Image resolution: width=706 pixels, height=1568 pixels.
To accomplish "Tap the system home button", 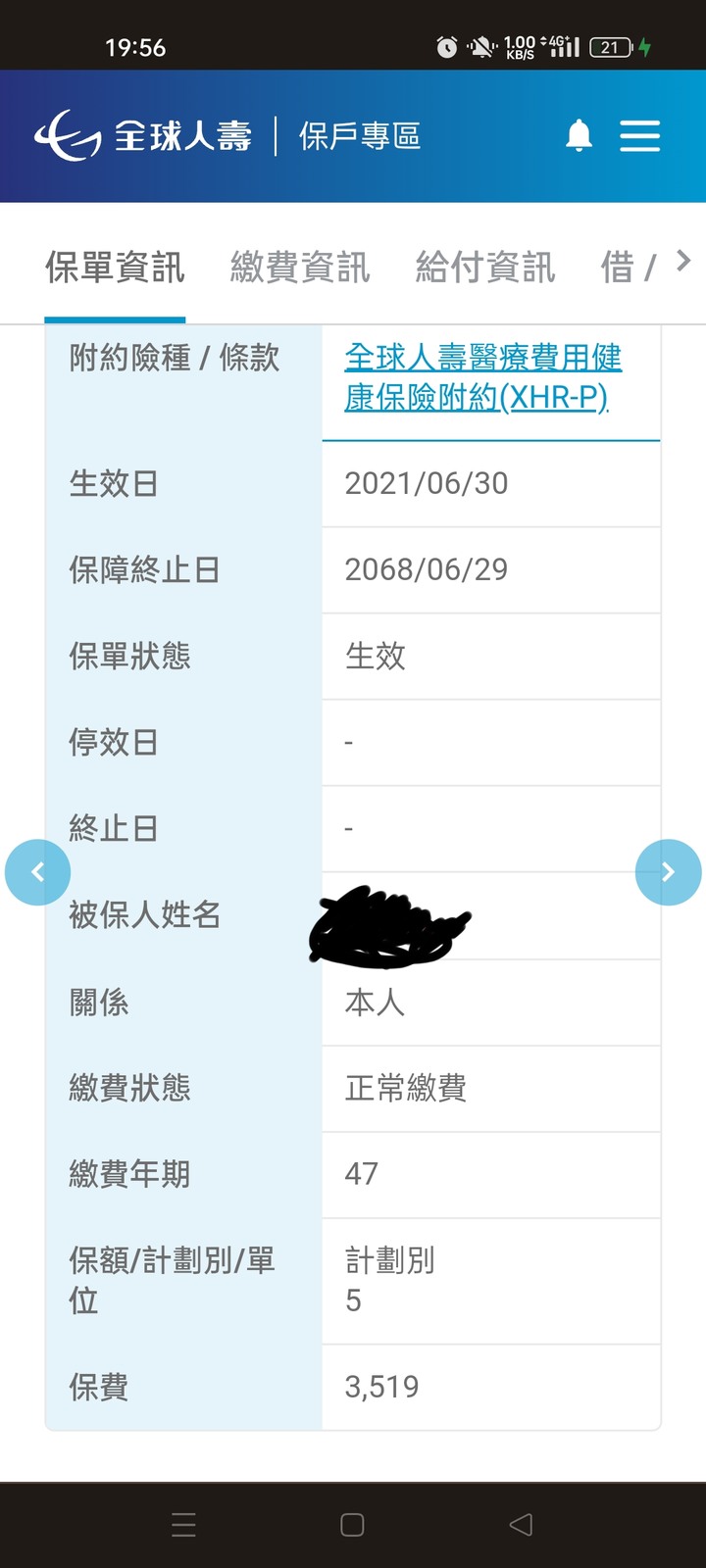I will (x=352, y=1524).
